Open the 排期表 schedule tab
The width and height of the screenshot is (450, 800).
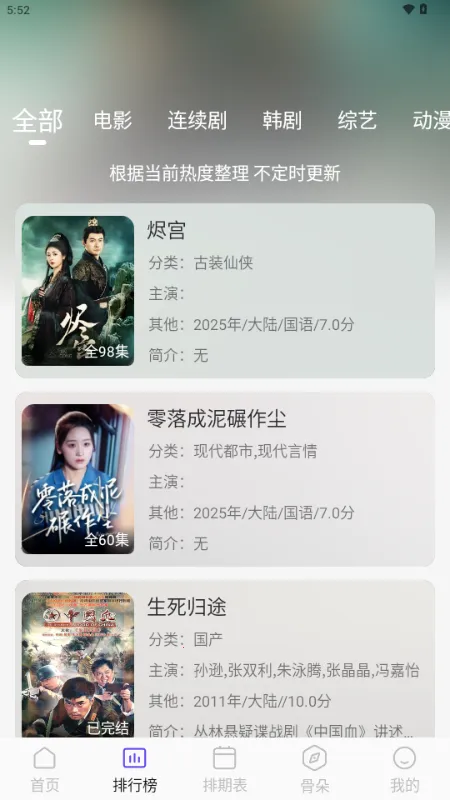[x=224, y=770]
